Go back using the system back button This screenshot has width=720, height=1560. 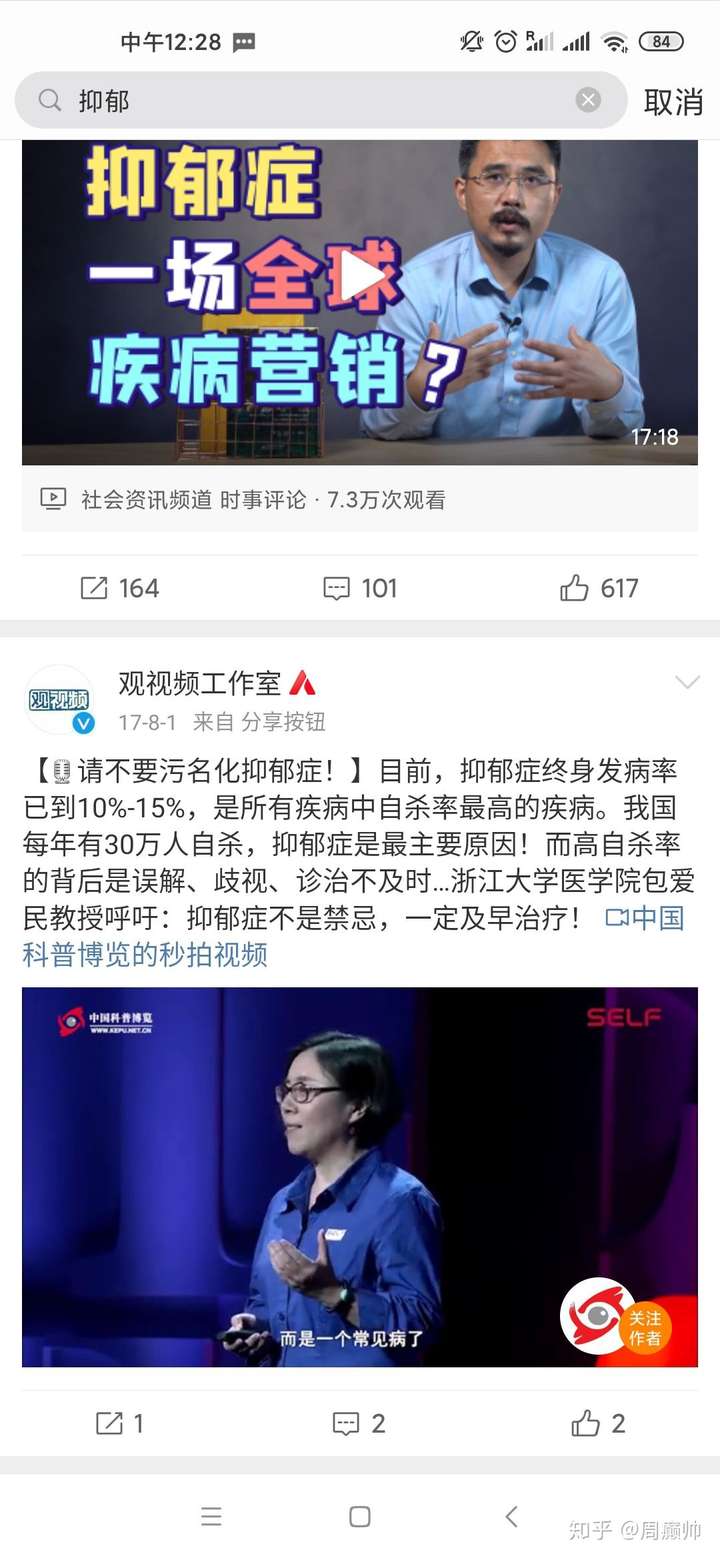click(x=511, y=1517)
